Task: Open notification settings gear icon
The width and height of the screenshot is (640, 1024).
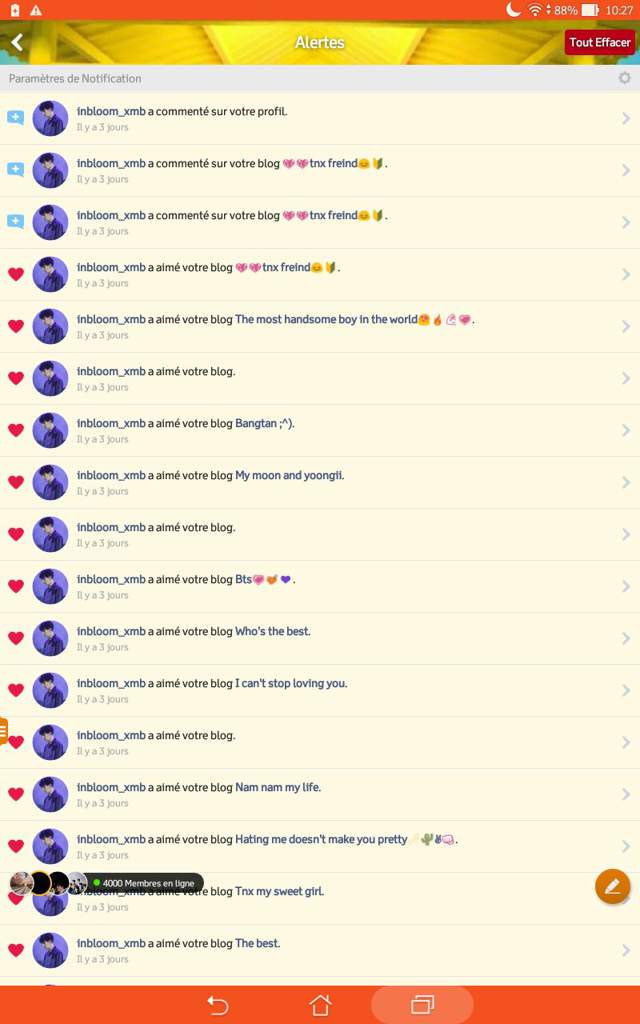Action: tap(625, 78)
